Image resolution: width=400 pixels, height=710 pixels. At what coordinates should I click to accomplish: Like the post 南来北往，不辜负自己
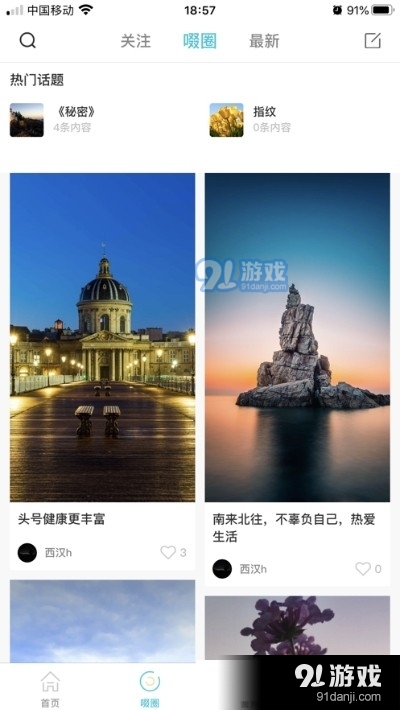point(363,568)
